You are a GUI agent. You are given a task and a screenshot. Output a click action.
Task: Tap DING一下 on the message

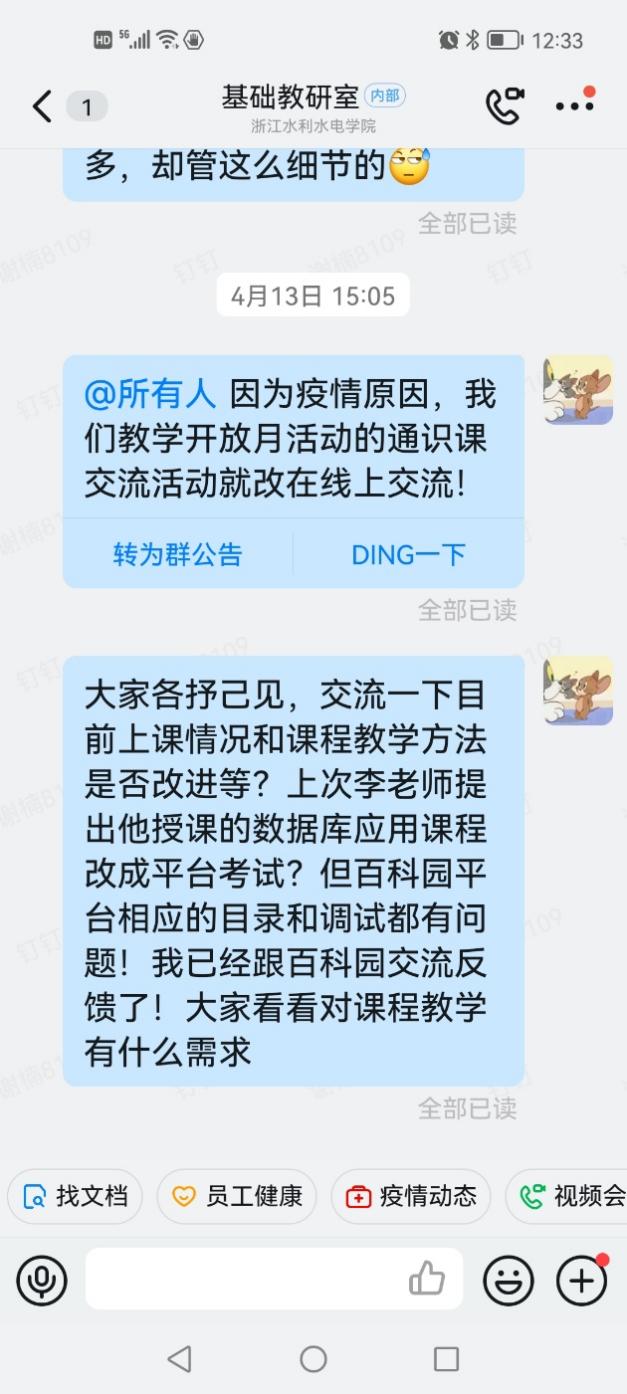pyautogui.click(x=408, y=555)
